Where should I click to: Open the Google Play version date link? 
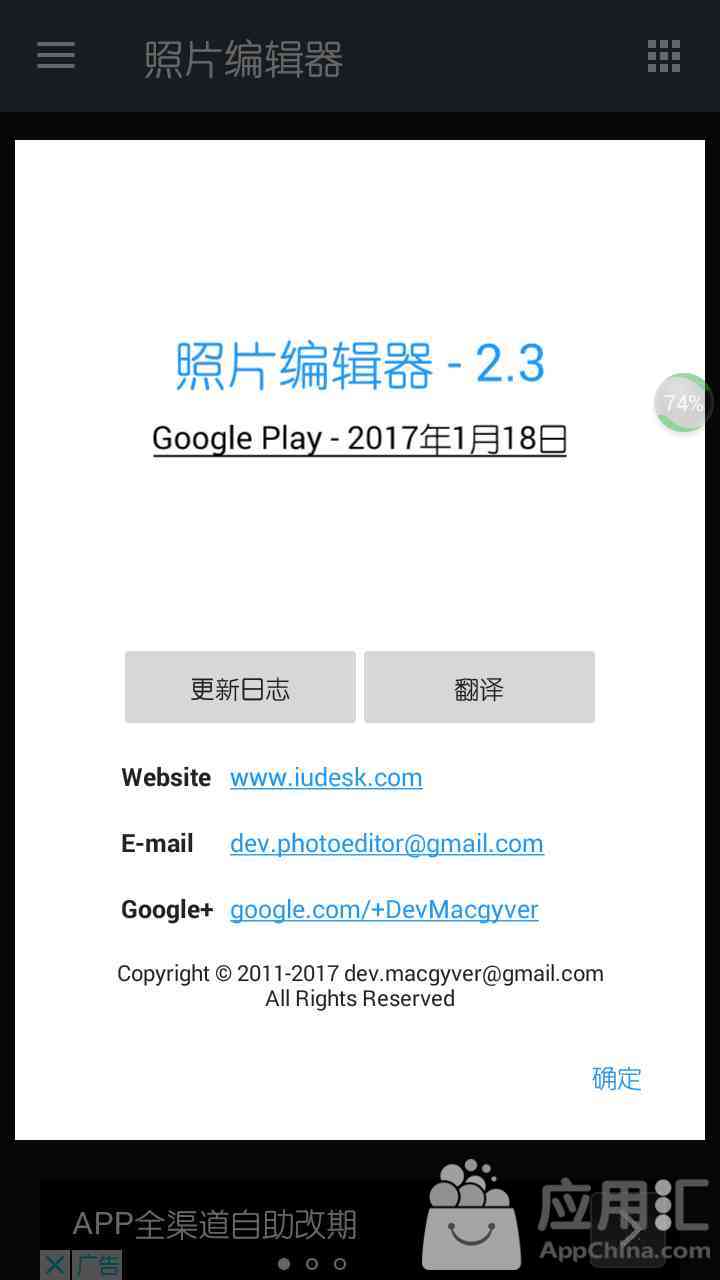pyautogui.click(x=360, y=439)
